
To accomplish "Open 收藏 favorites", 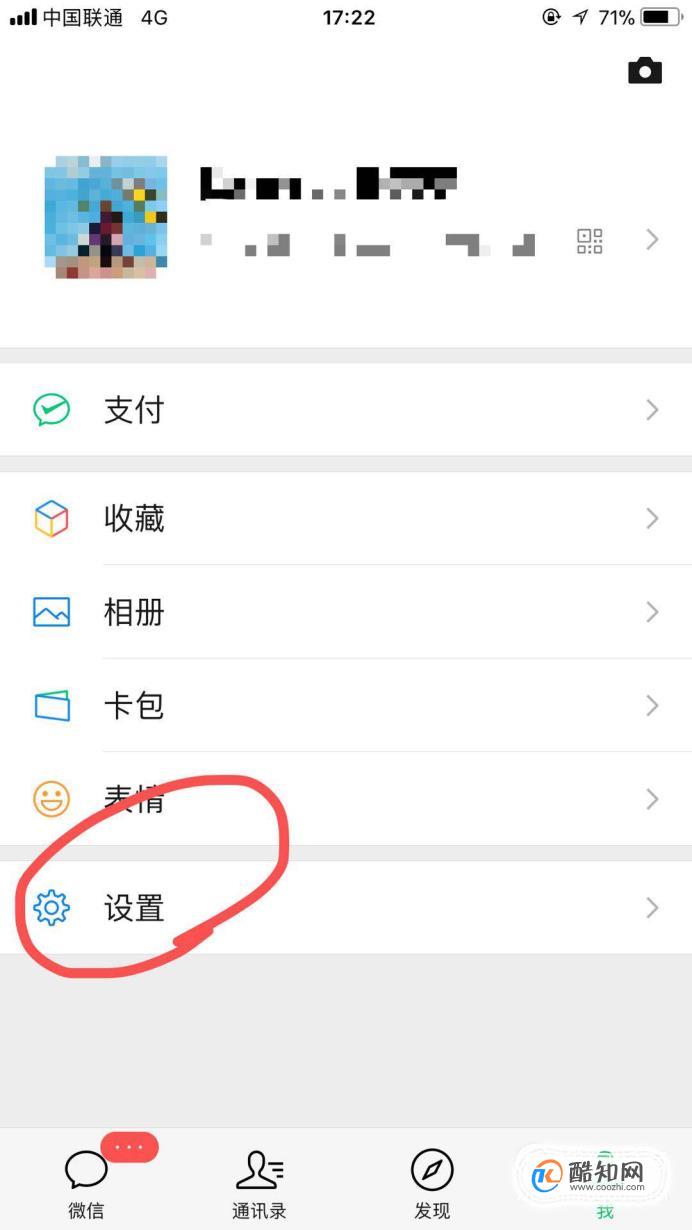I will coord(346,518).
